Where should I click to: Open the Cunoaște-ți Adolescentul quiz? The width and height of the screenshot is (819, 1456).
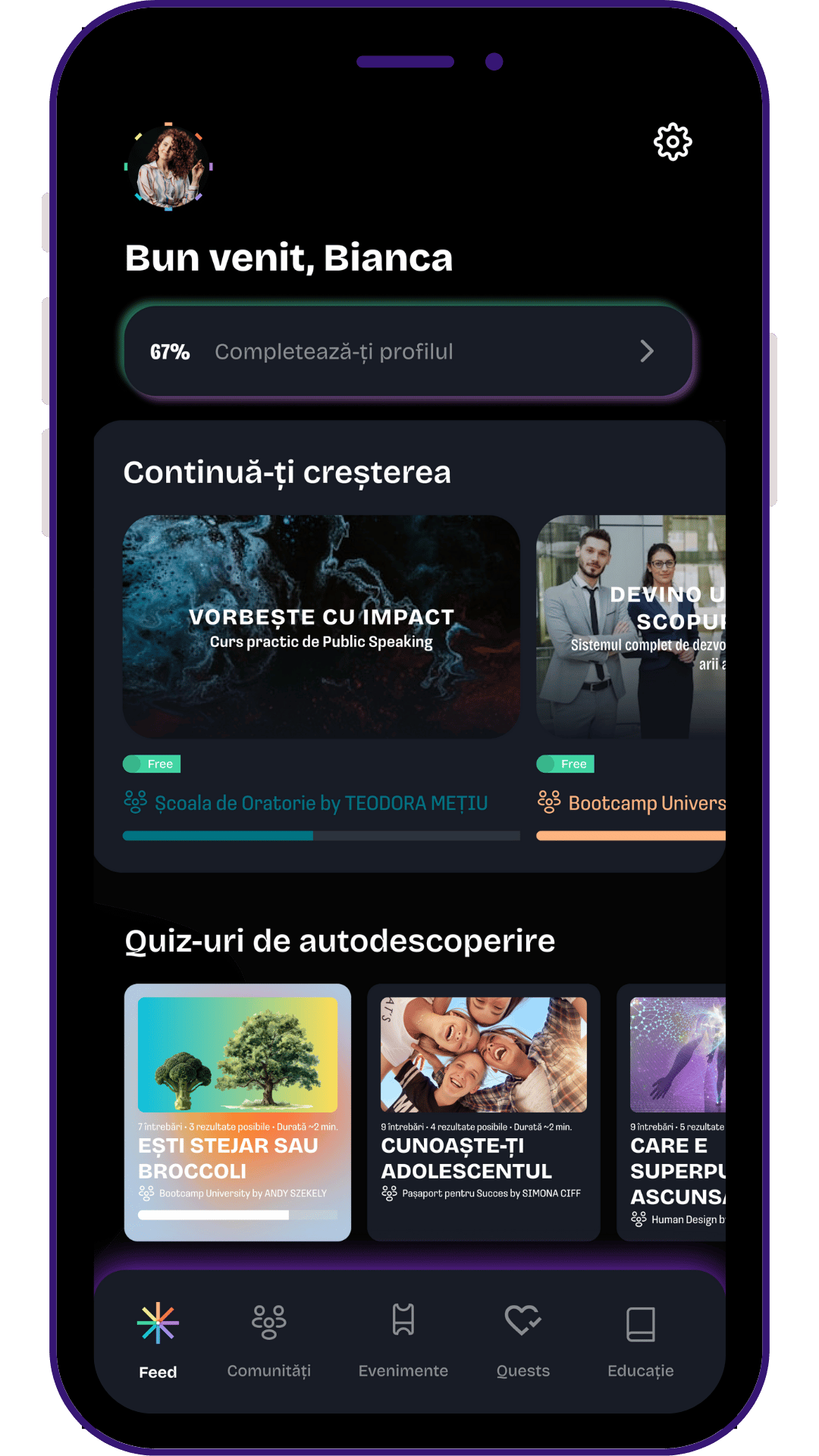(x=483, y=1112)
